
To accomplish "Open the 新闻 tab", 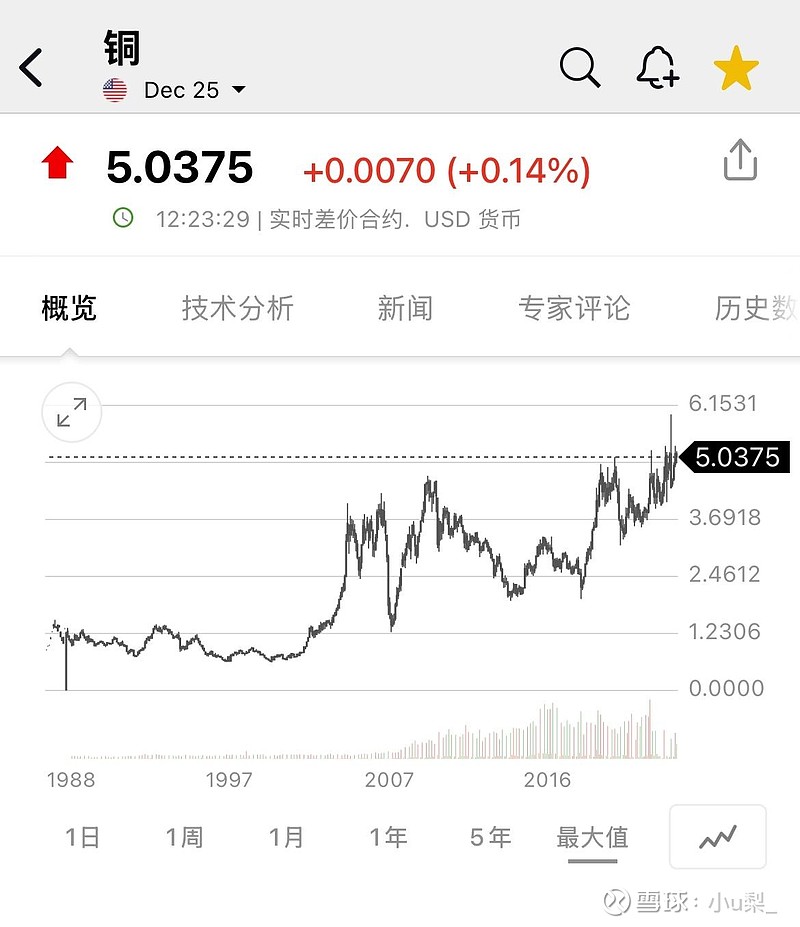I will pos(404,309).
